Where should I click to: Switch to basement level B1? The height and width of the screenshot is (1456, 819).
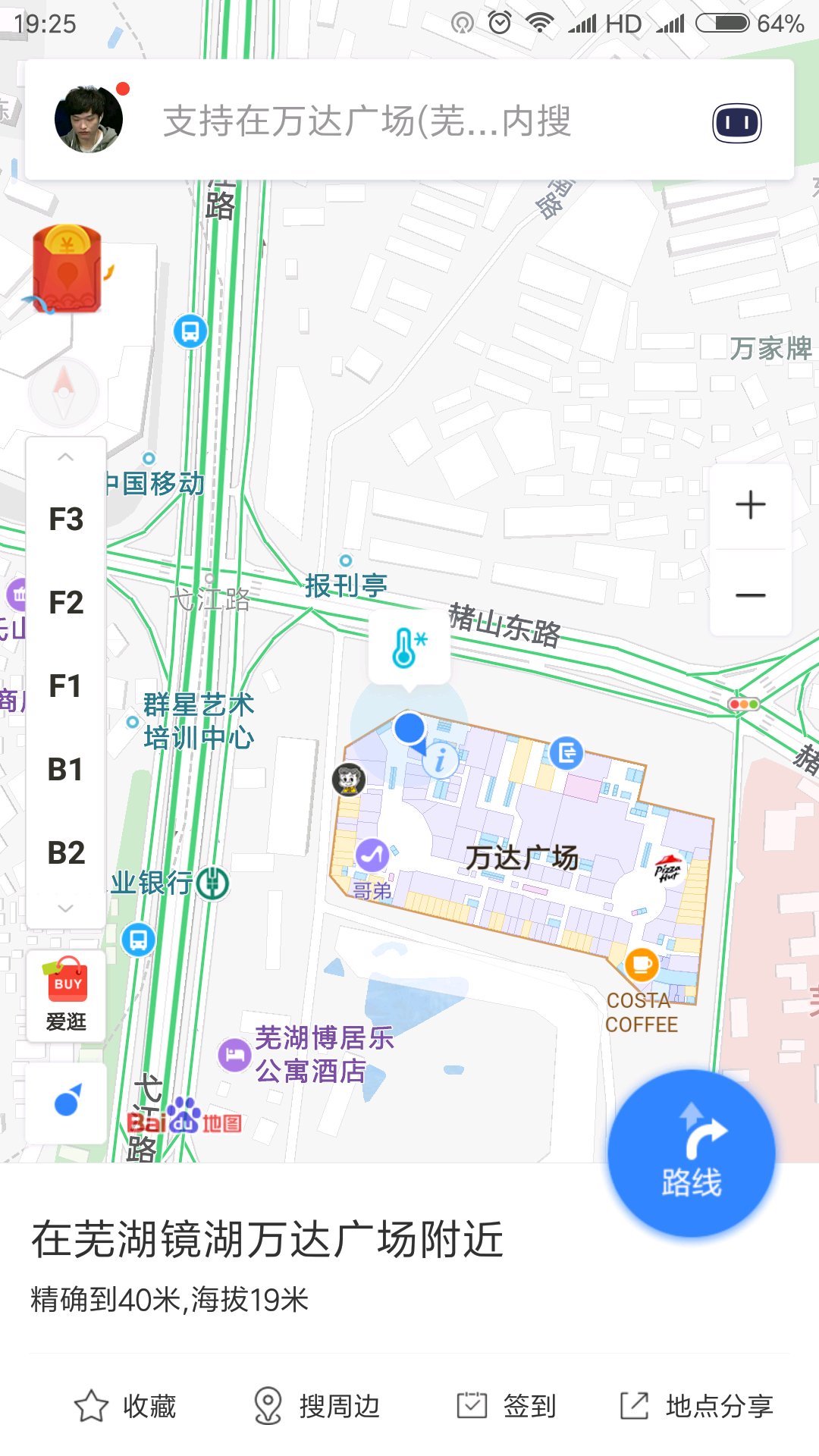pos(66,770)
